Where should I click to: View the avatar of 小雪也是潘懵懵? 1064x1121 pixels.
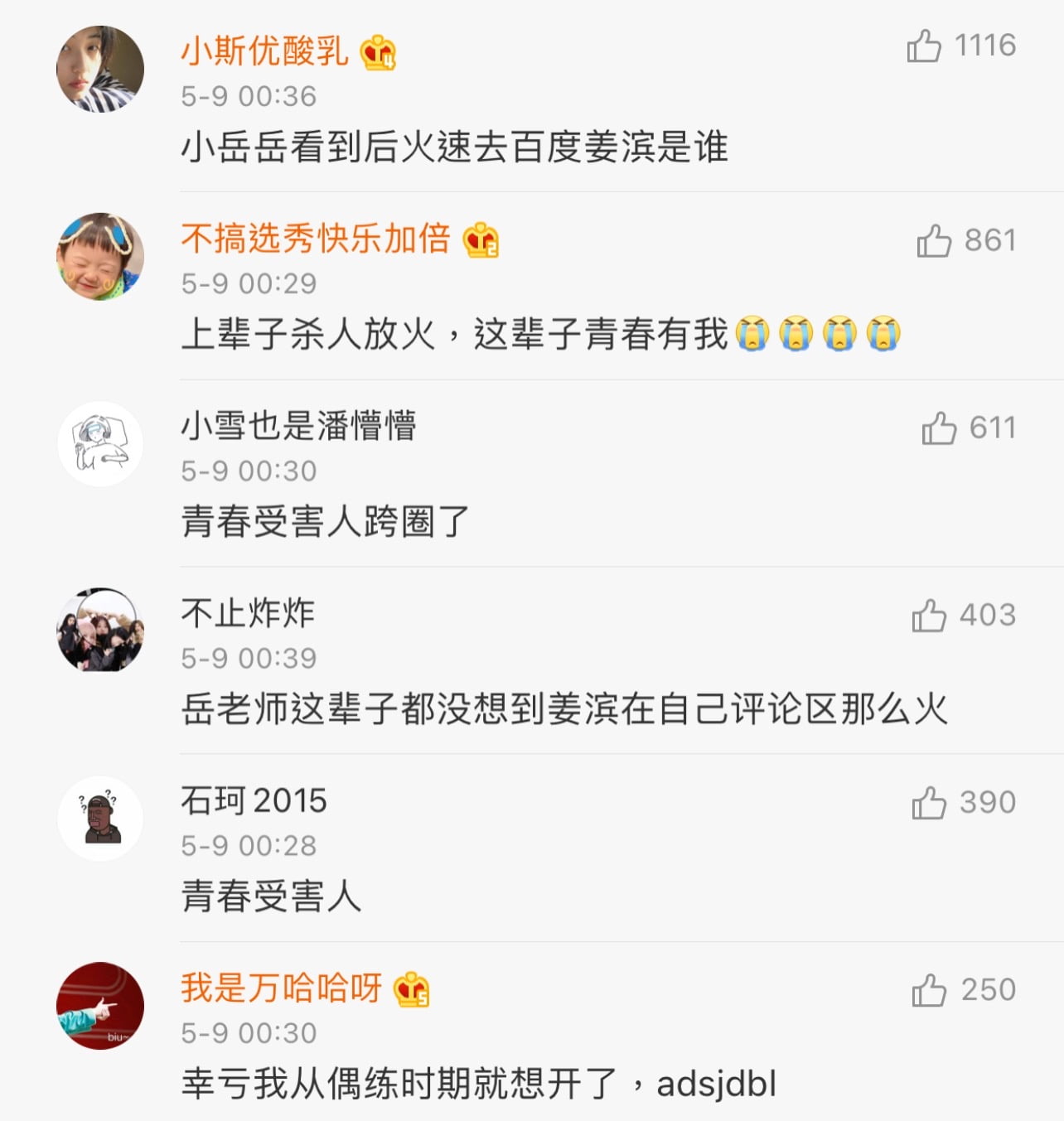[x=100, y=444]
